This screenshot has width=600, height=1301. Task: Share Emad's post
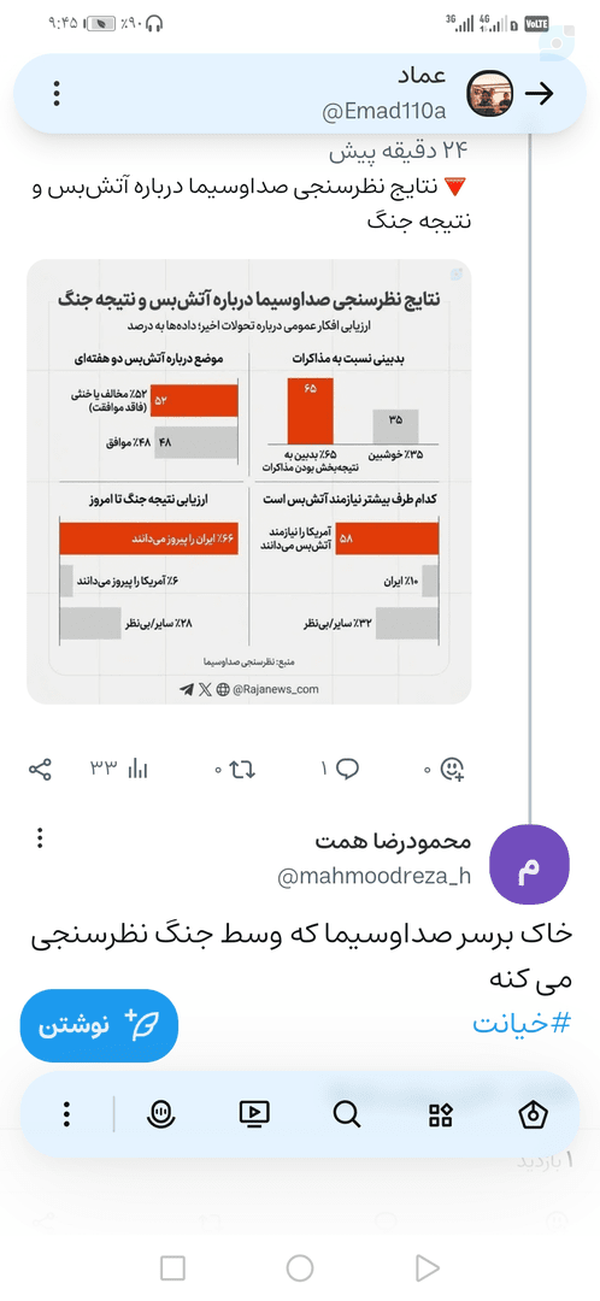click(40, 768)
